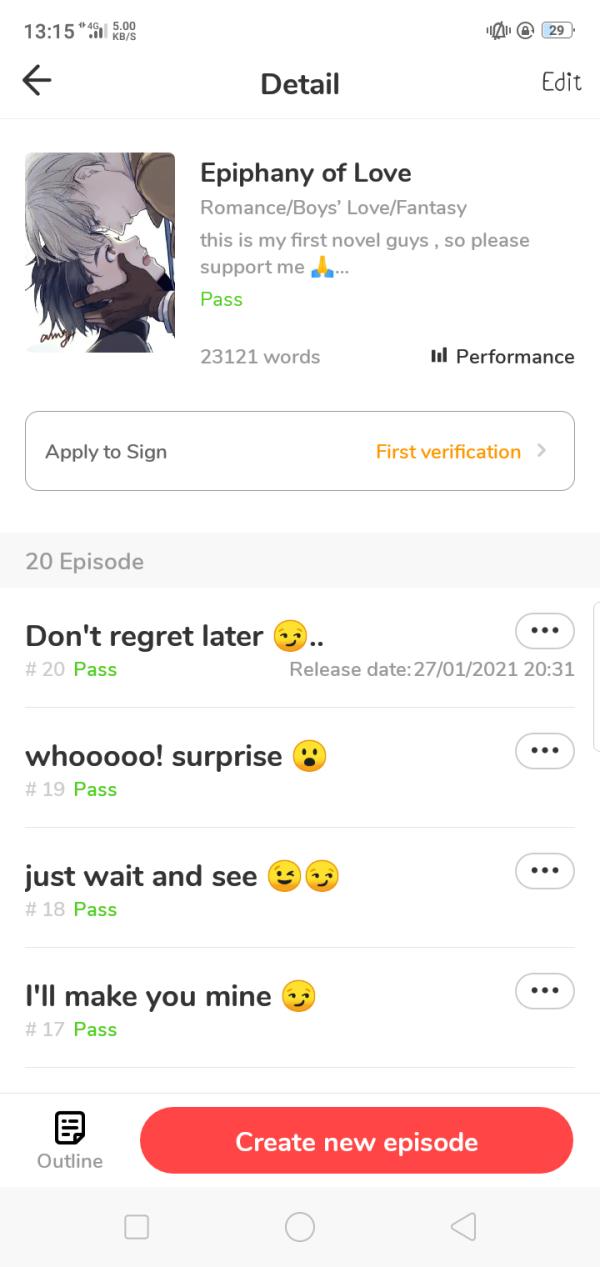Expand options menu for episode 17
The width and height of the screenshot is (600, 1267).
(x=544, y=991)
